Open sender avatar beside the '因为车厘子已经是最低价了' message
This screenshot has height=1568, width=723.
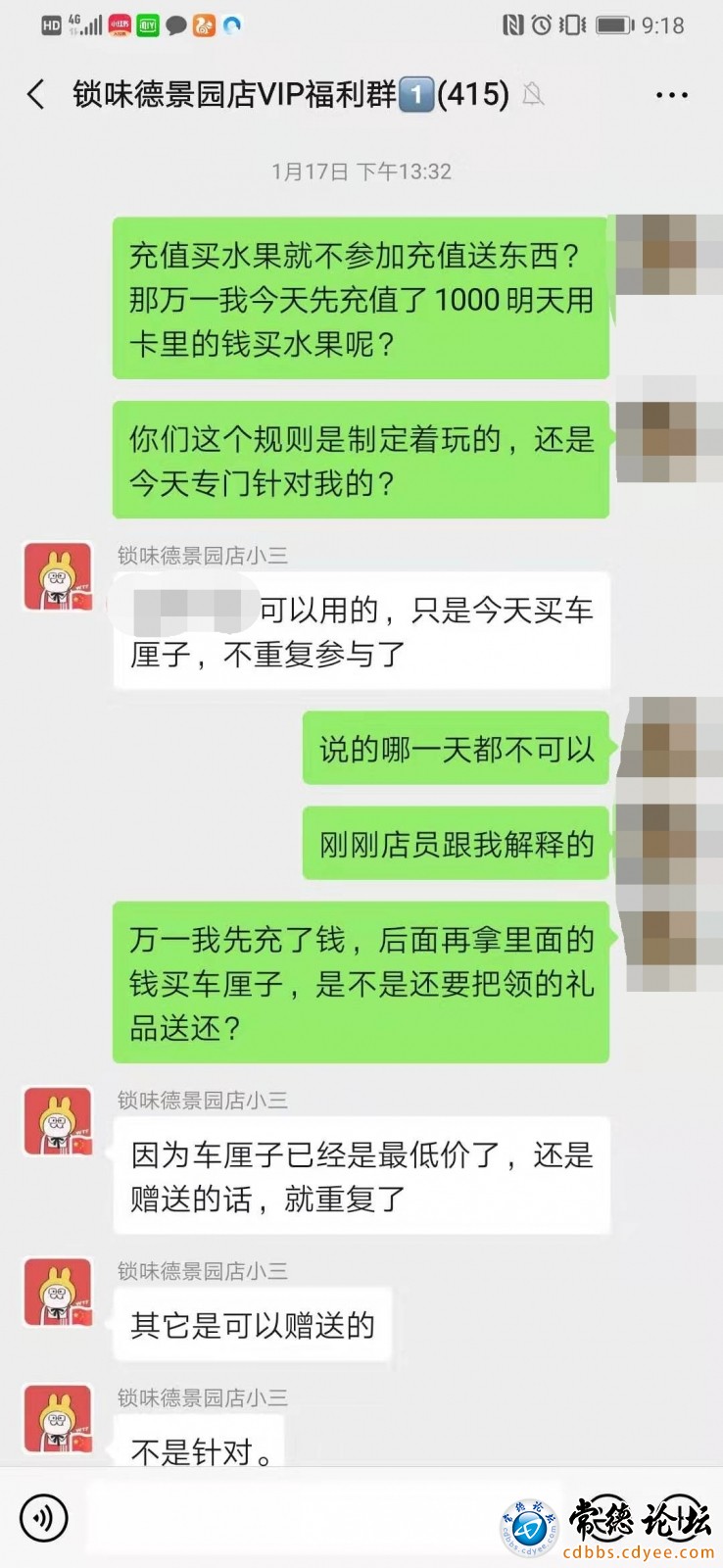[x=58, y=1123]
